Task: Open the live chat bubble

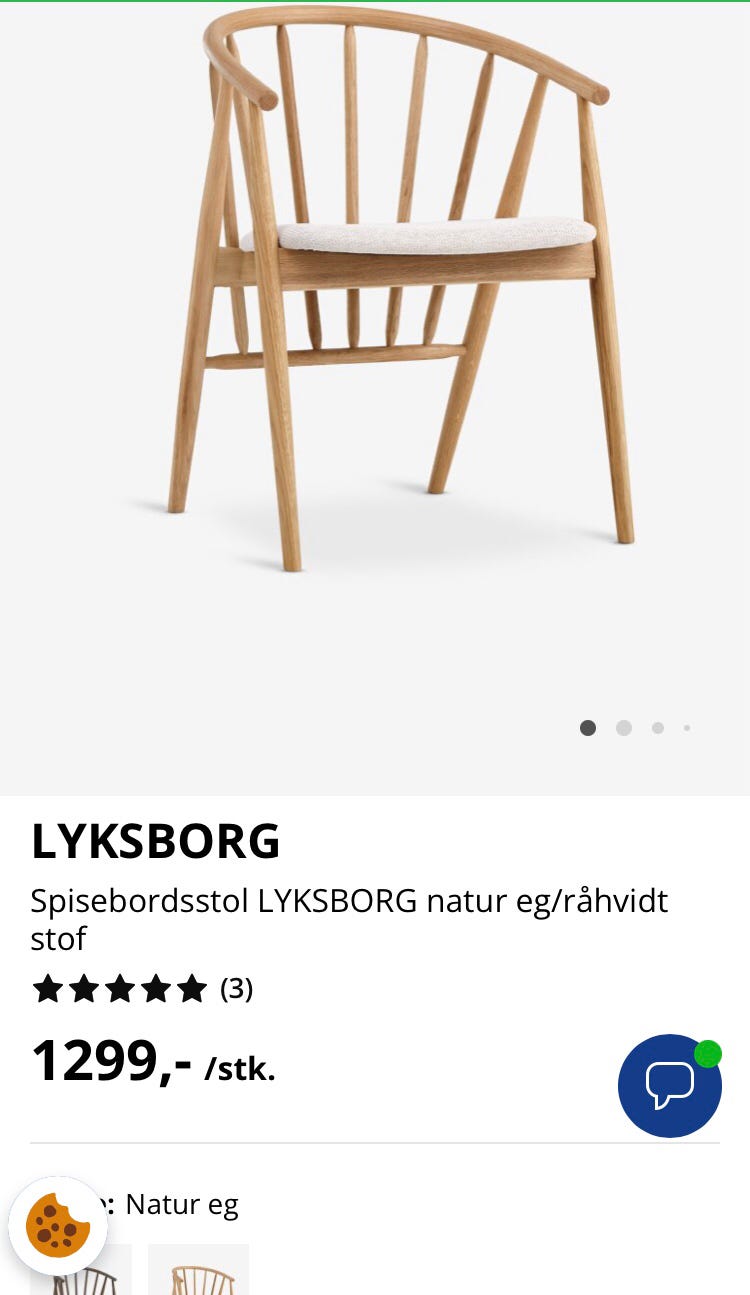Action: coord(669,1085)
